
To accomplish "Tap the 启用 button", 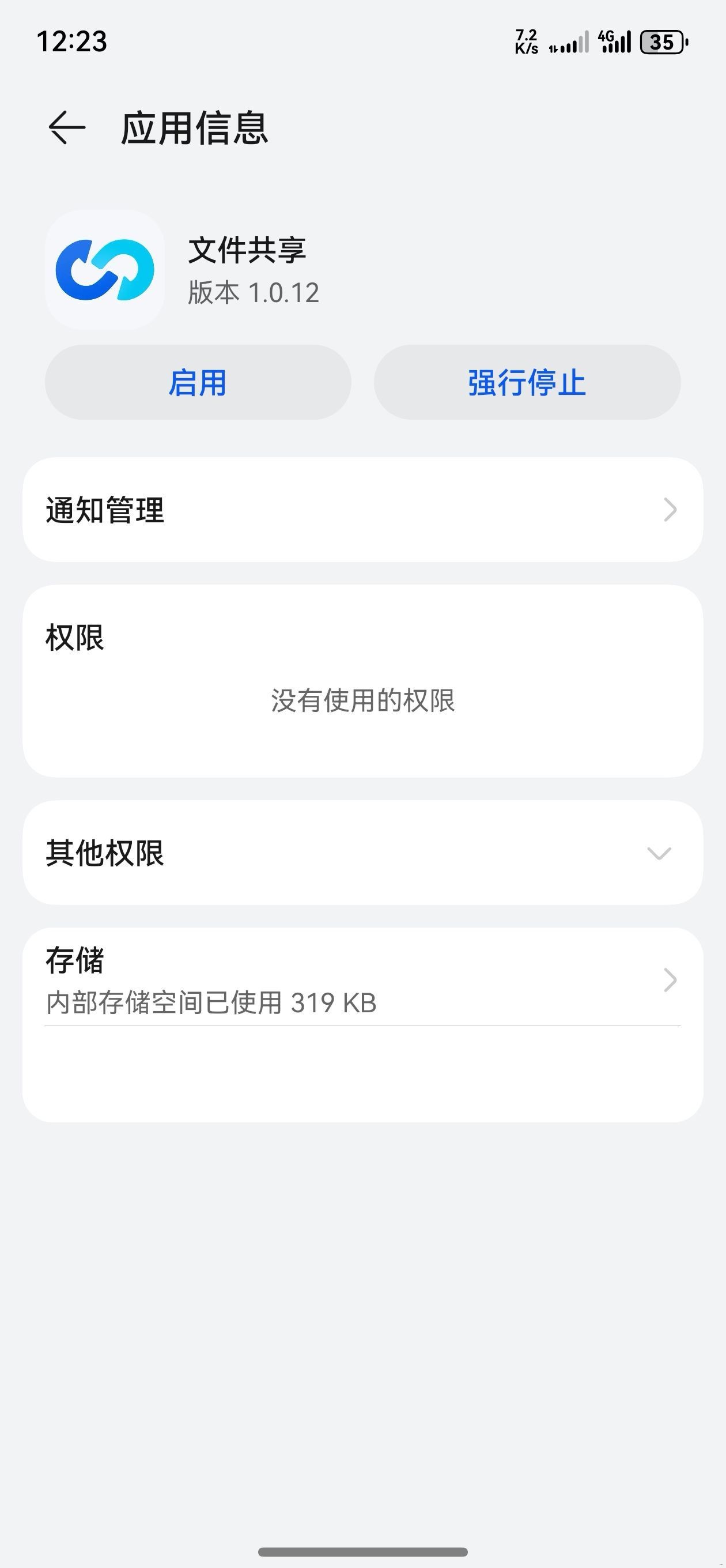I will coord(198,383).
